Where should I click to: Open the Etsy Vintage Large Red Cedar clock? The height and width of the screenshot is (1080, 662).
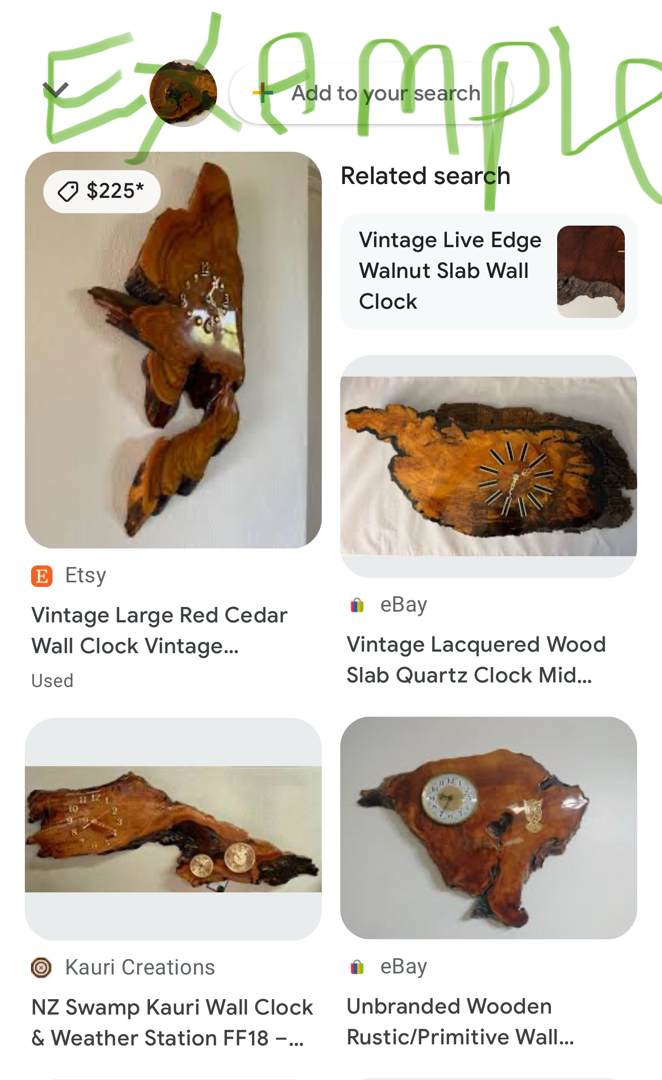coord(173,350)
